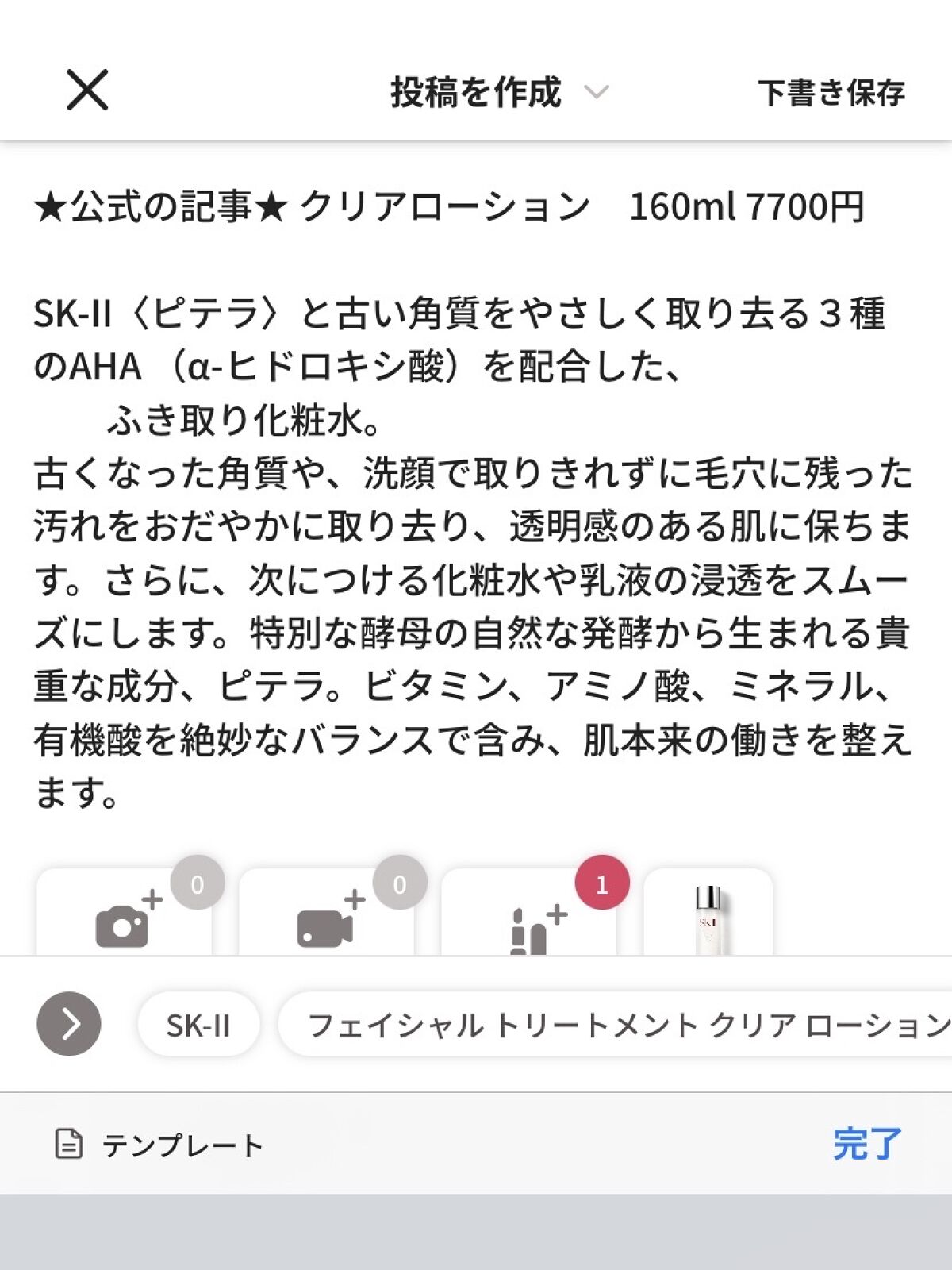The height and width of the screenshot is (1270, 952).
Task: Tap the round arrow button beside the tags
Action: tap(69, 1024)
